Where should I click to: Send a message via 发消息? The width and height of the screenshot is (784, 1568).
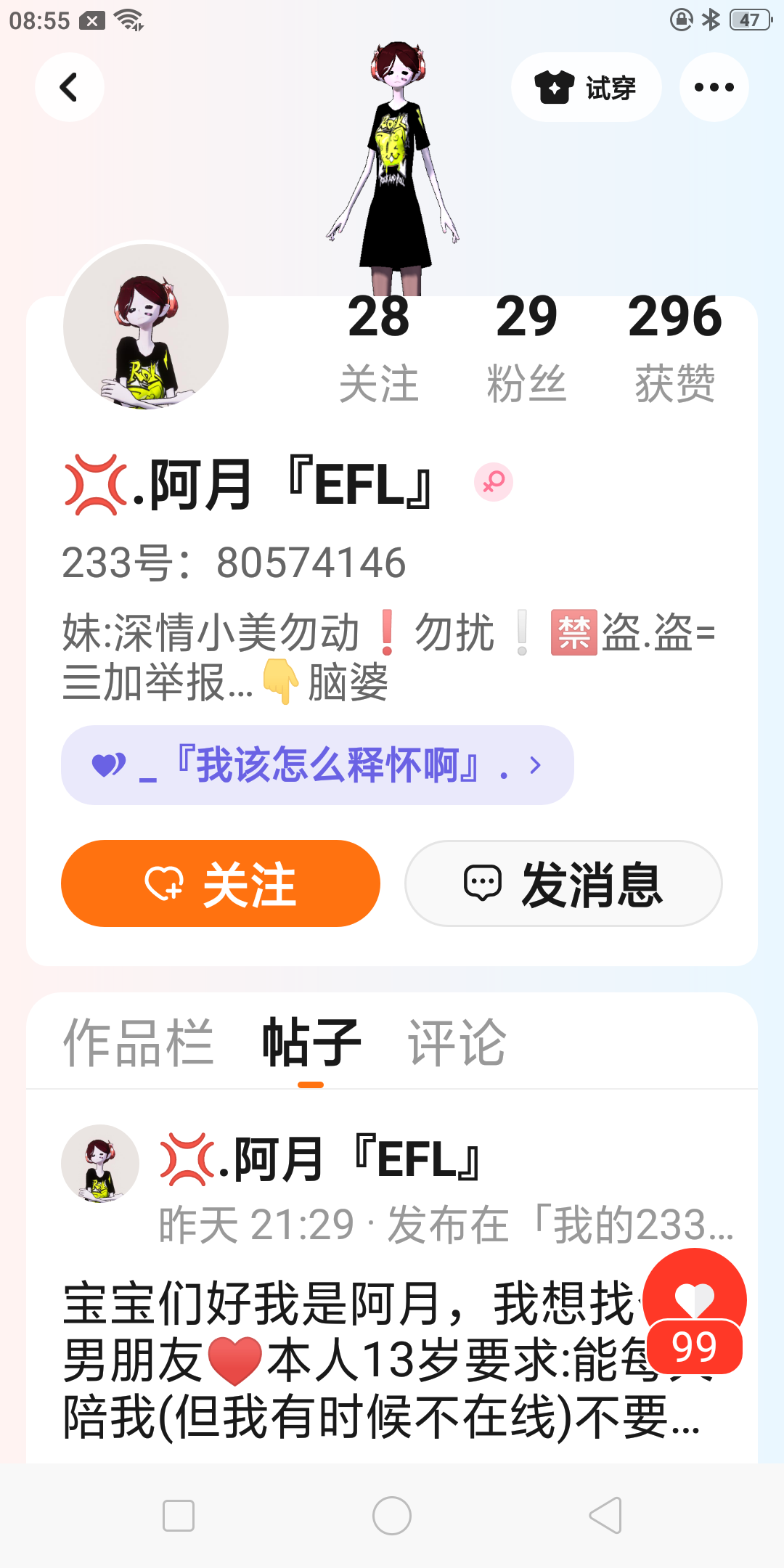pos(563,883)
